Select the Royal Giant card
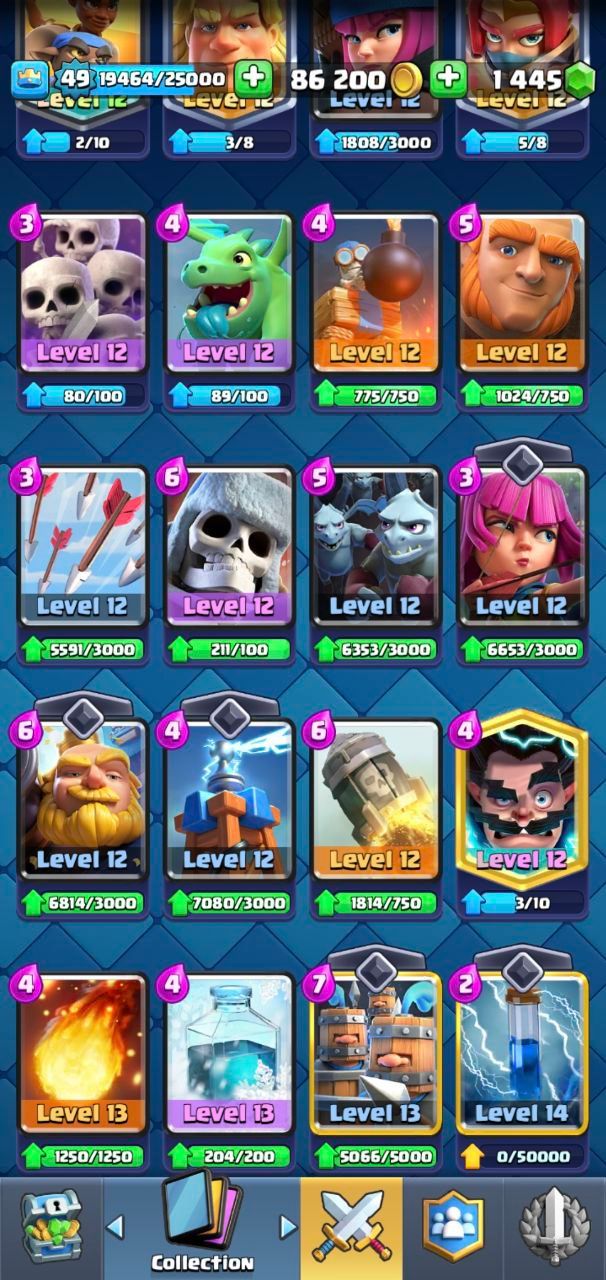The width and height of the screenshot is (606, 1280). 82,800
